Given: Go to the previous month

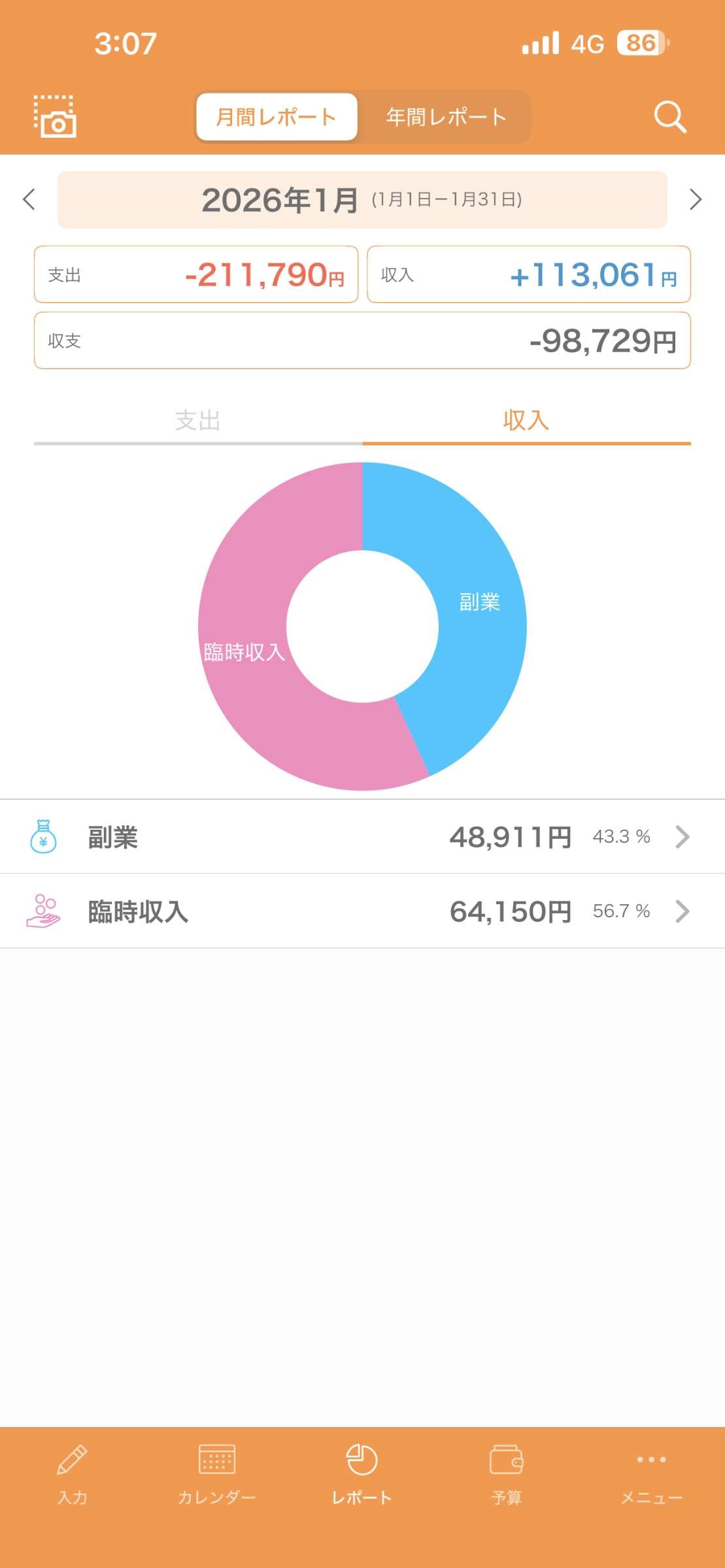Looking at the screenshot, I should tap(29, 199).
